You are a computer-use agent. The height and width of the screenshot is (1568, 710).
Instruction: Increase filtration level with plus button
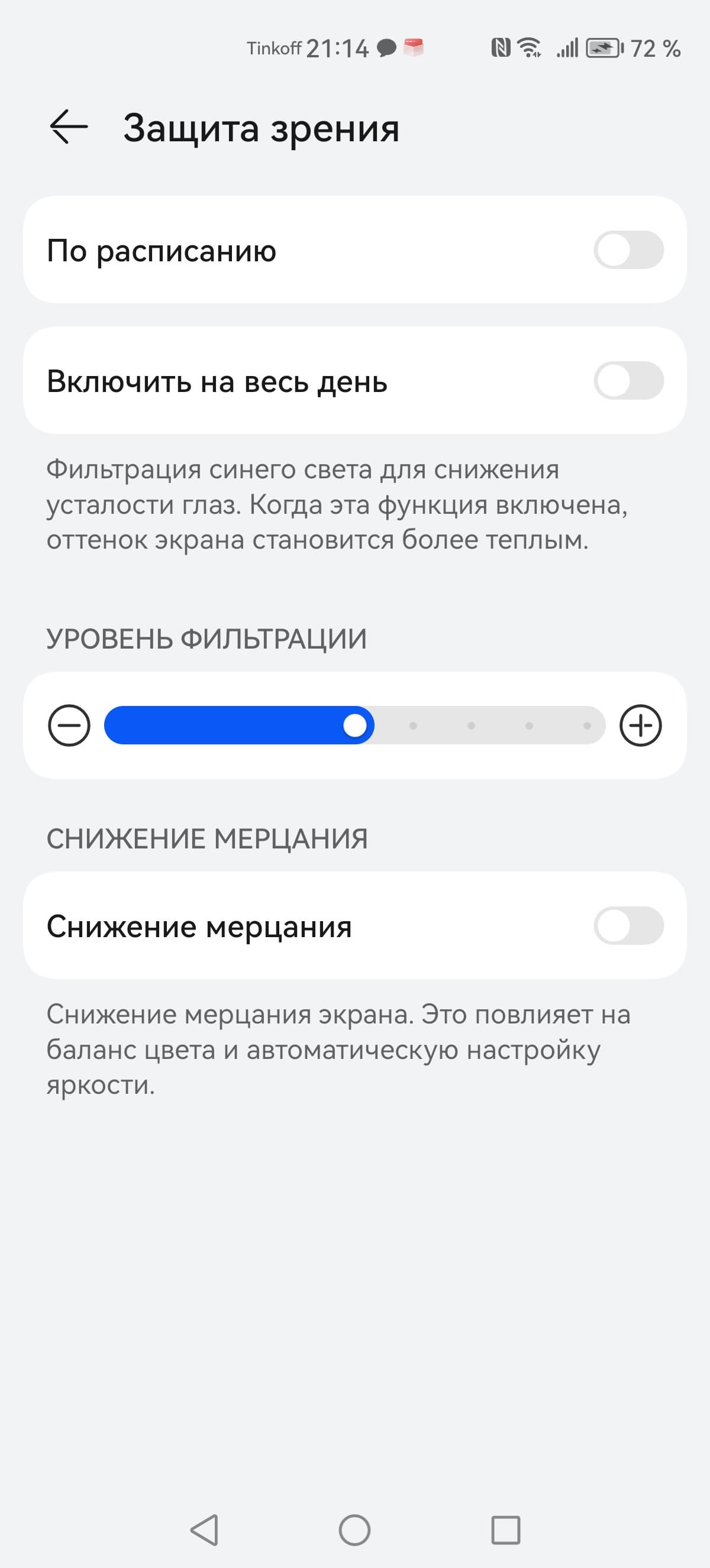click(640, 725)
